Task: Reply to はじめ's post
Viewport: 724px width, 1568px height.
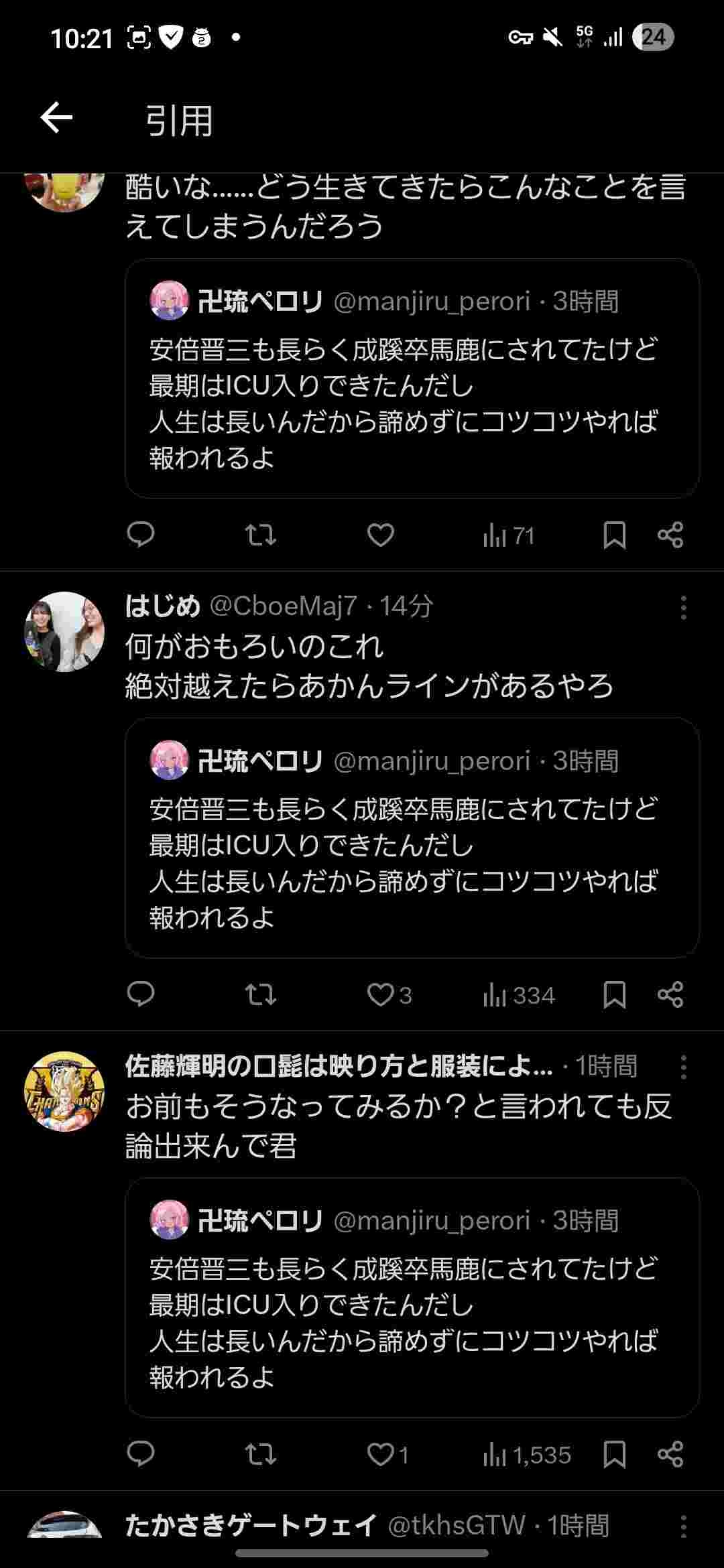Action: pos(141,995)
